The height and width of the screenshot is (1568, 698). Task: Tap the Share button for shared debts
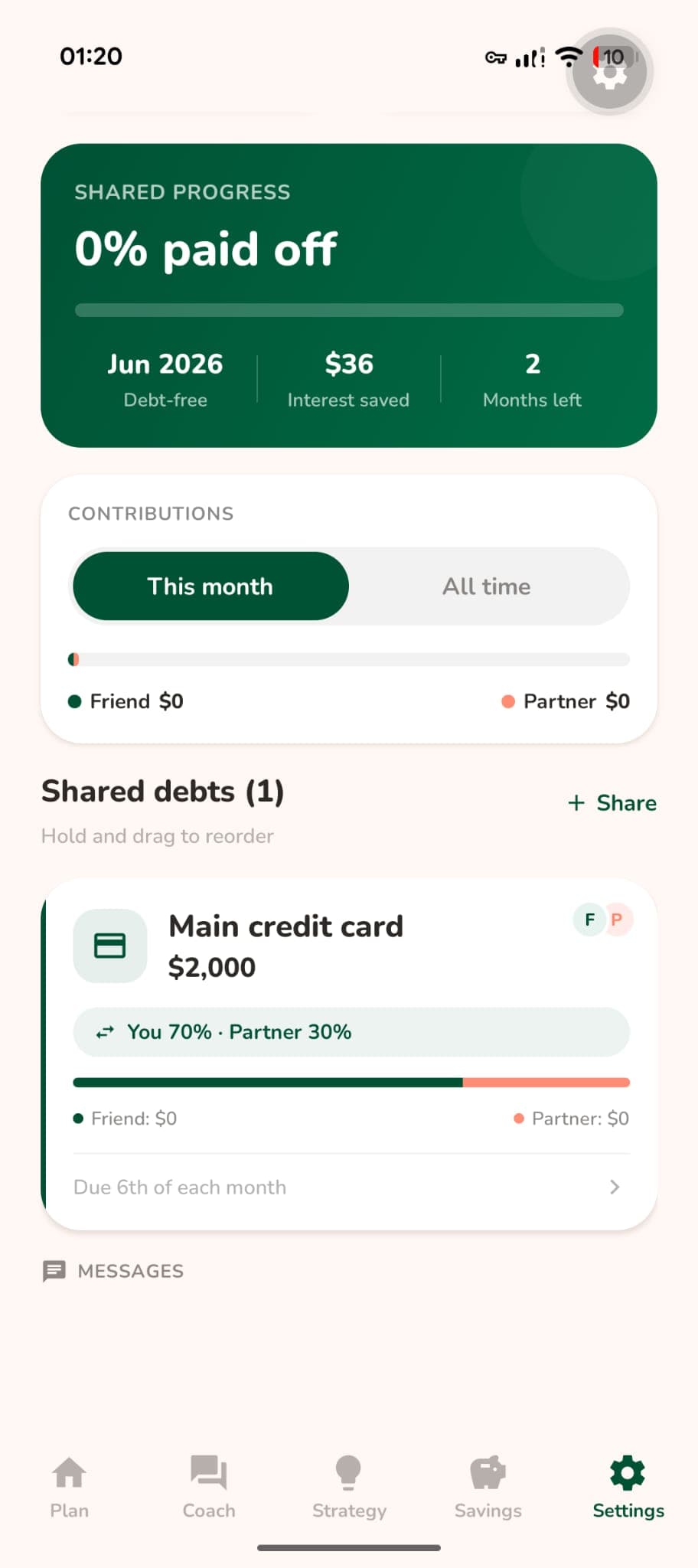point(611,802)
